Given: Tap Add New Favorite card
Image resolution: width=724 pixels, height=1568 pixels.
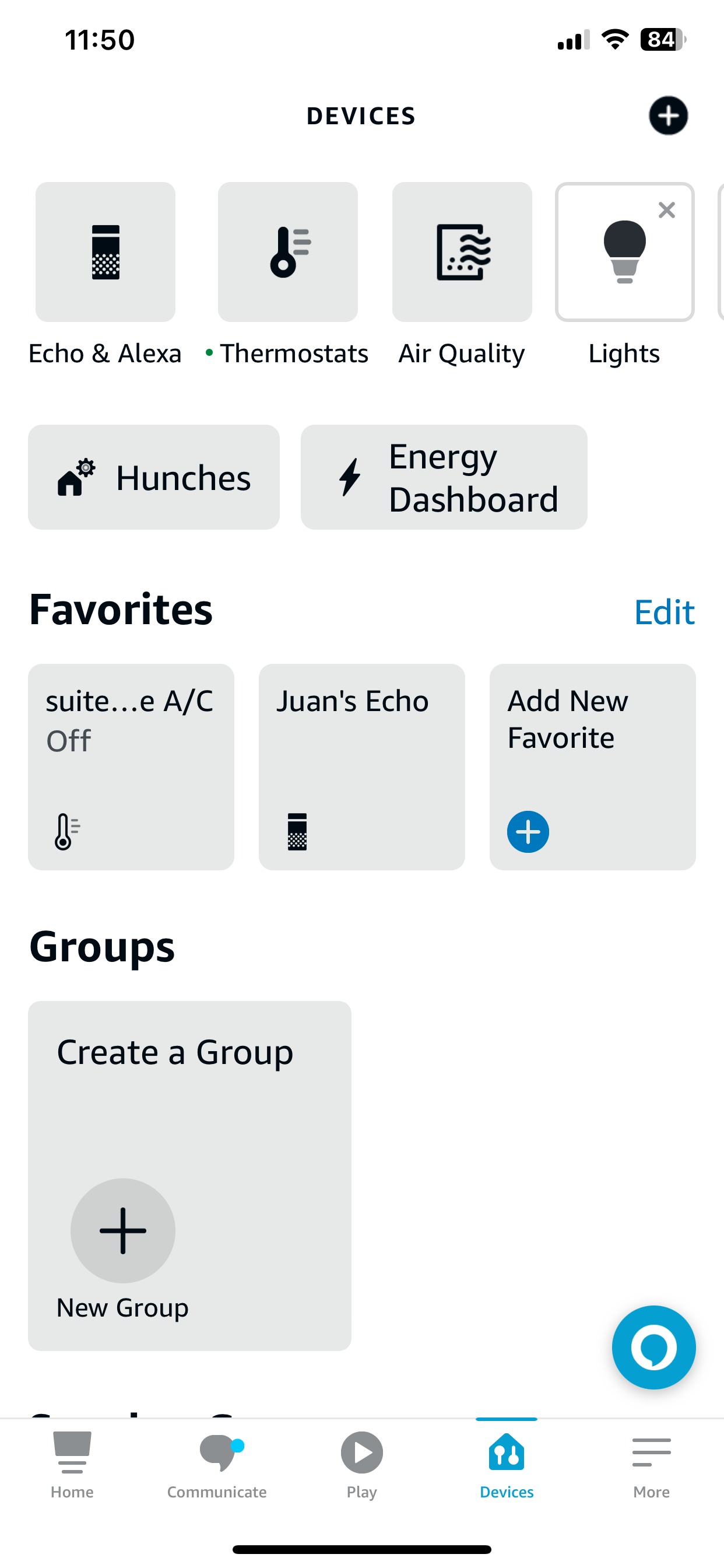Looking at the screenshot, I should tap(592, 767).
